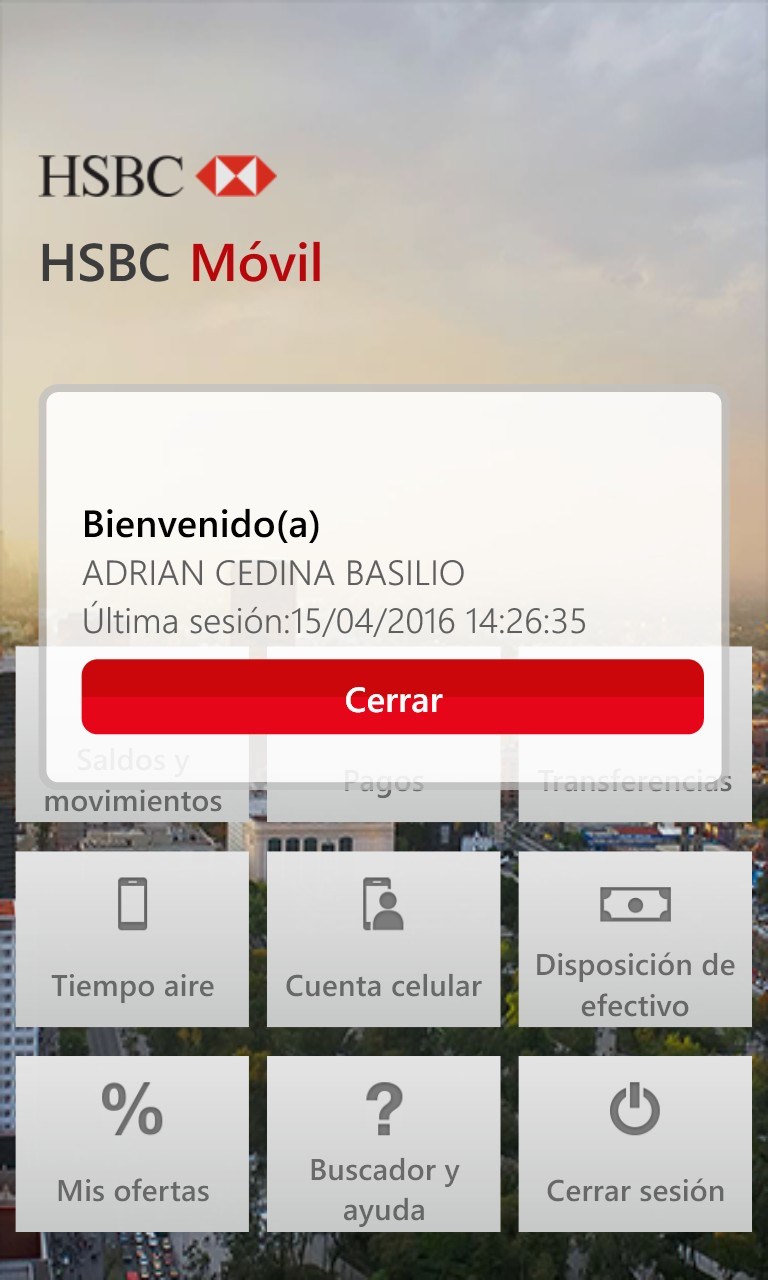The width and height of the screenshot is (768, 1280).
Task: Open Buscador y ayuda
Action: [x=383, y=1143]
